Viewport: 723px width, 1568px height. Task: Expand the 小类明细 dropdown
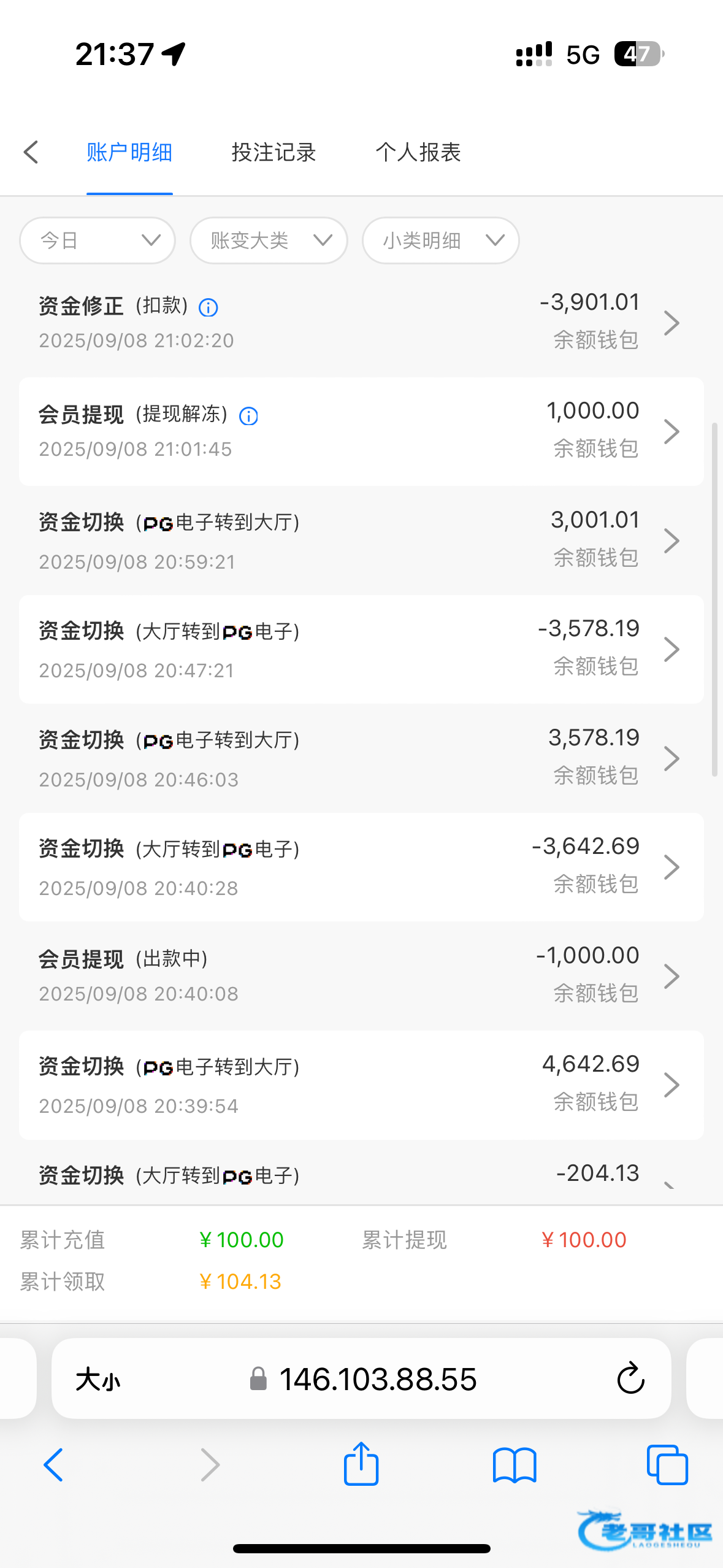[x=441, y=240]
